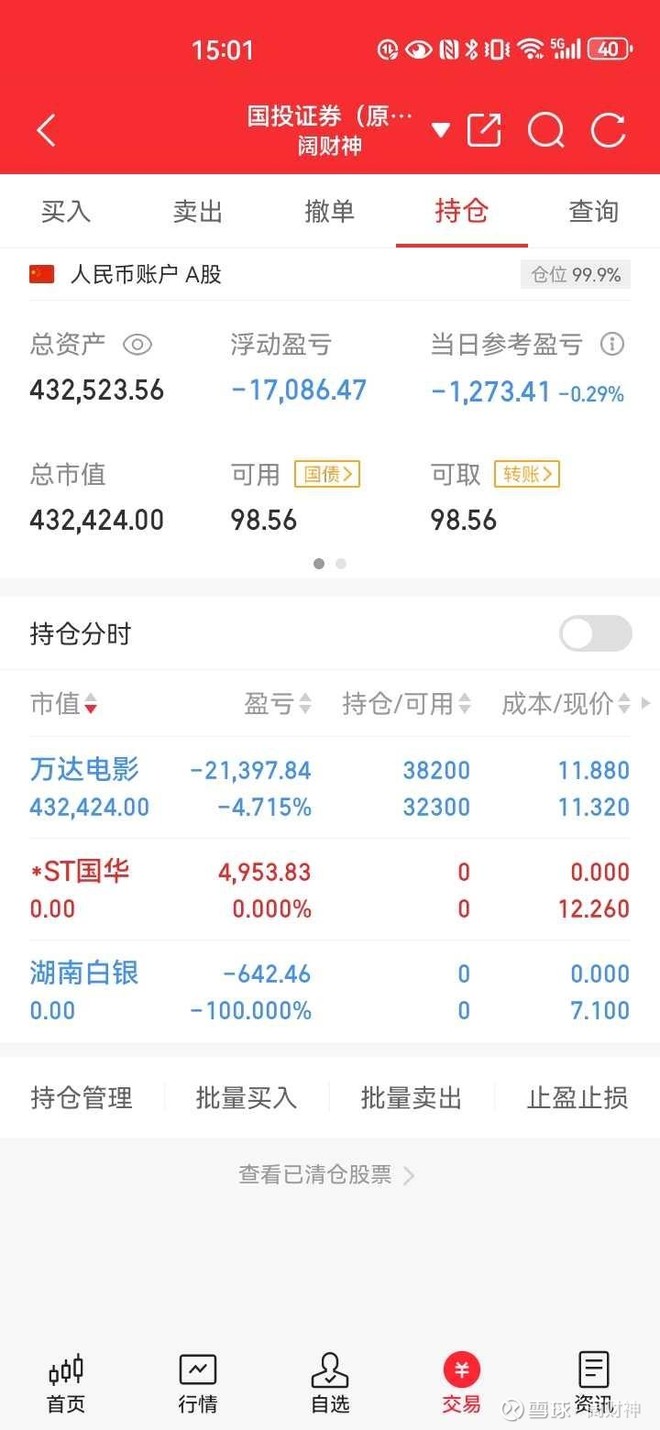Open the search icon in header
The height and width of the screenshot is (1430, 660).
coord(546,130)
